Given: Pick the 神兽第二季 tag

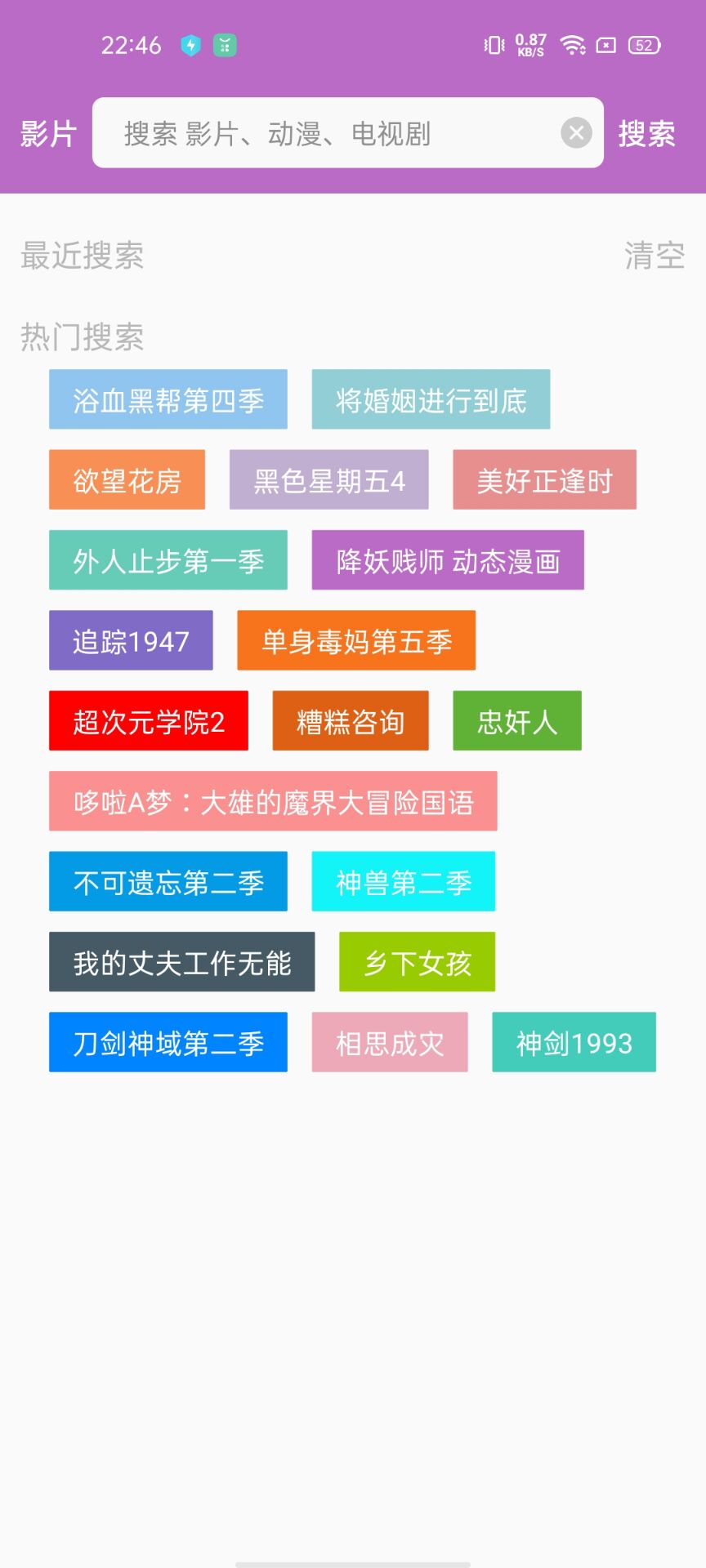Looking at the screenshot, I should point(403,881).
